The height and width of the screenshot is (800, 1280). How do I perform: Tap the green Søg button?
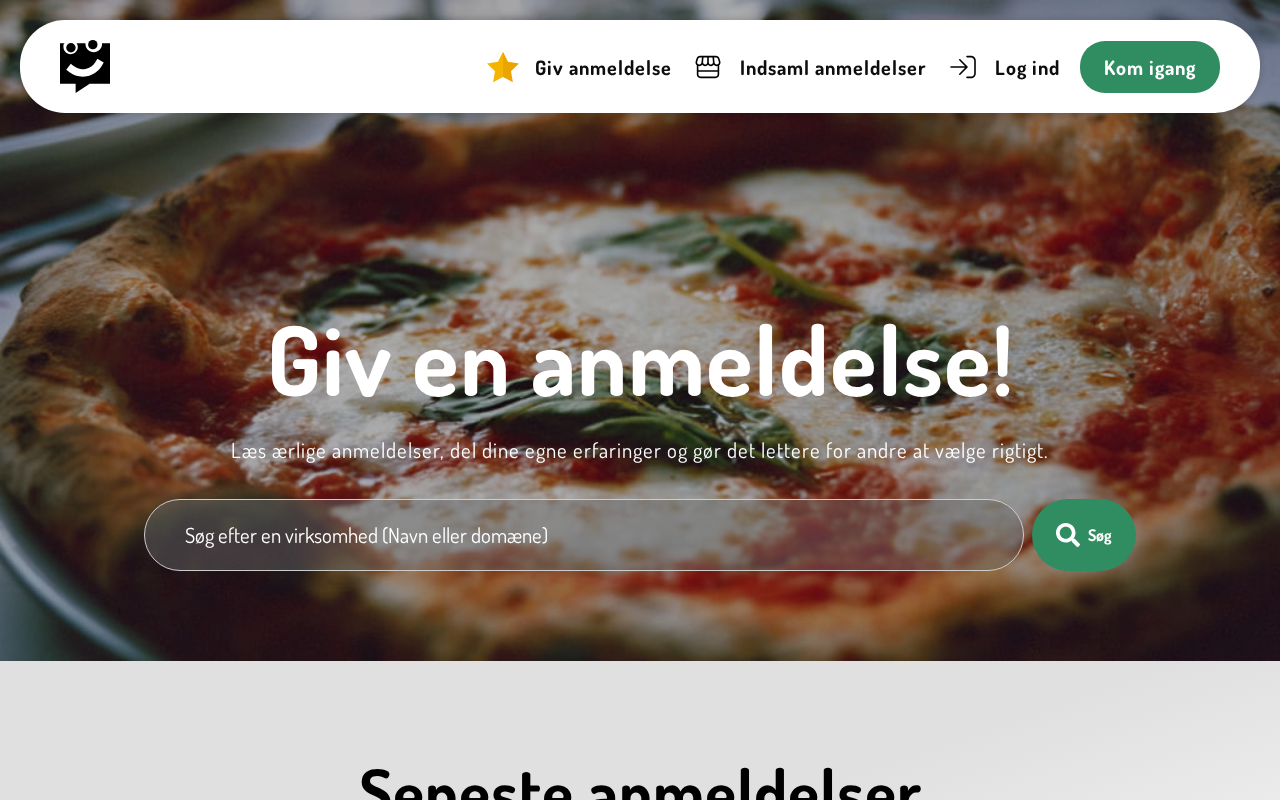click(1083, 535)
